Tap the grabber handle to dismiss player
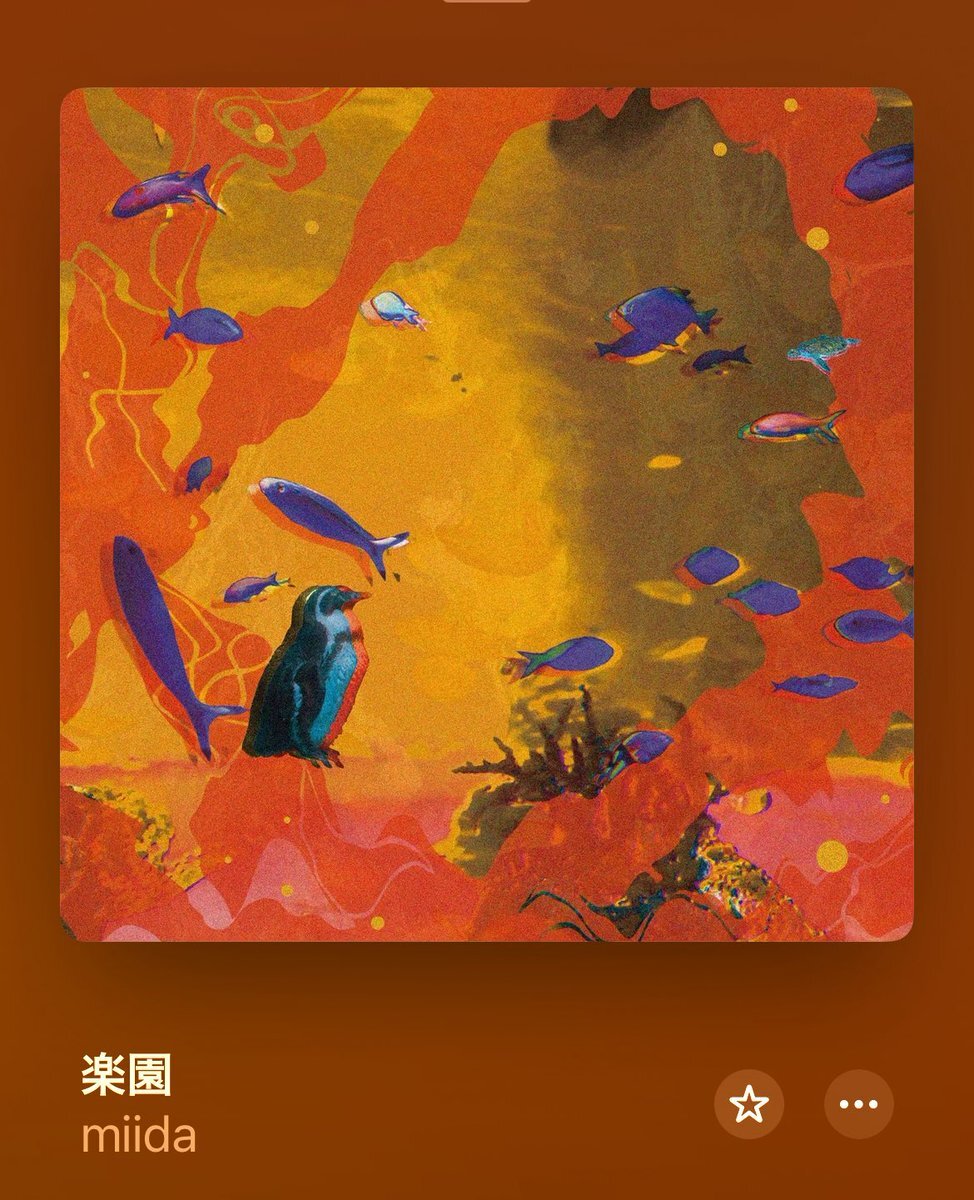Image resolution: width=974 pixels, height=1200 pixels. pyautogui.click(x=487, y=2)
